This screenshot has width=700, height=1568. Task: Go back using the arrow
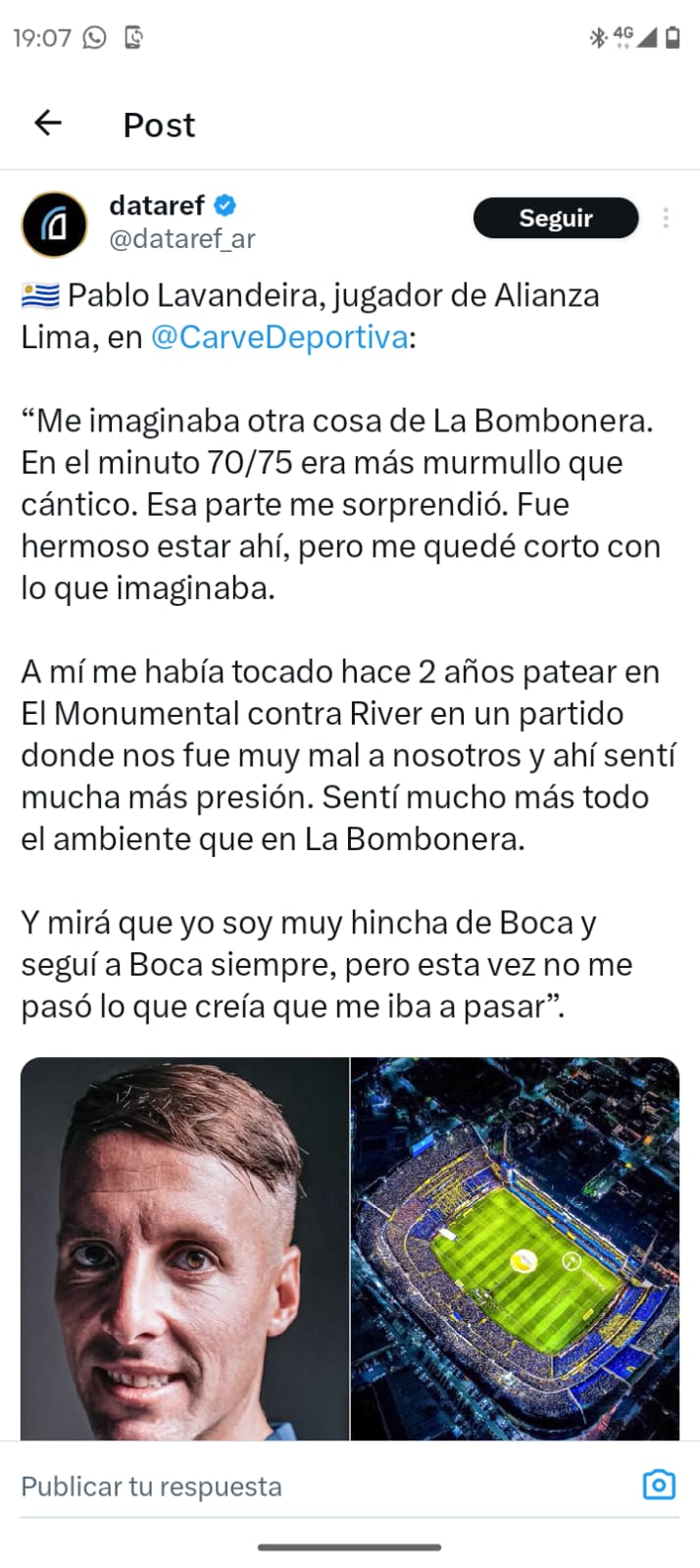click(48, 123)
